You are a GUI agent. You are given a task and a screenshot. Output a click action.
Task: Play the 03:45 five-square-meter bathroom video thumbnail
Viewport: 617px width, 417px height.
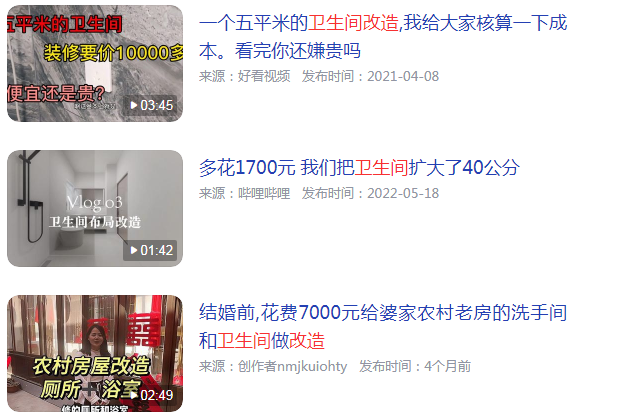[95, 63]
